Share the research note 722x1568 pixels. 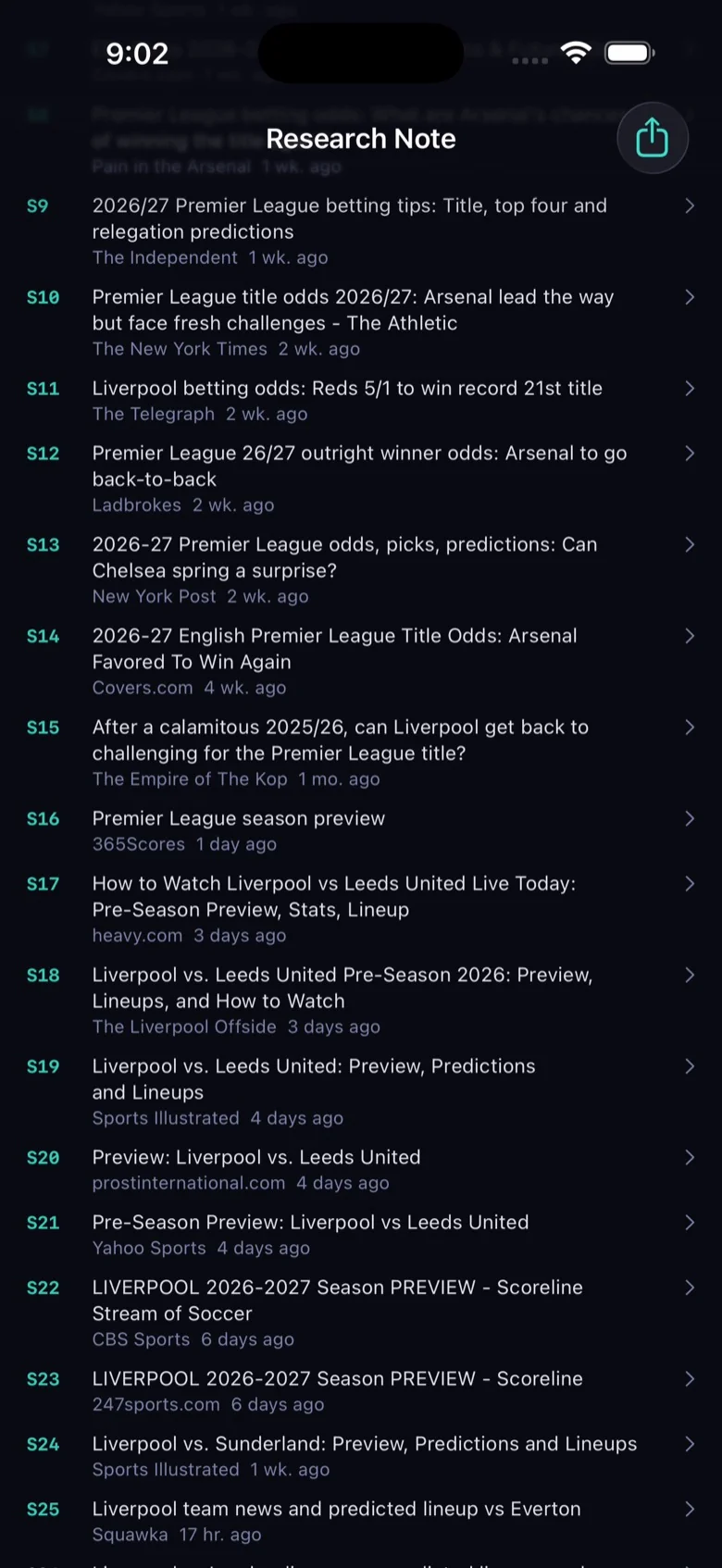tap(653, 138)
